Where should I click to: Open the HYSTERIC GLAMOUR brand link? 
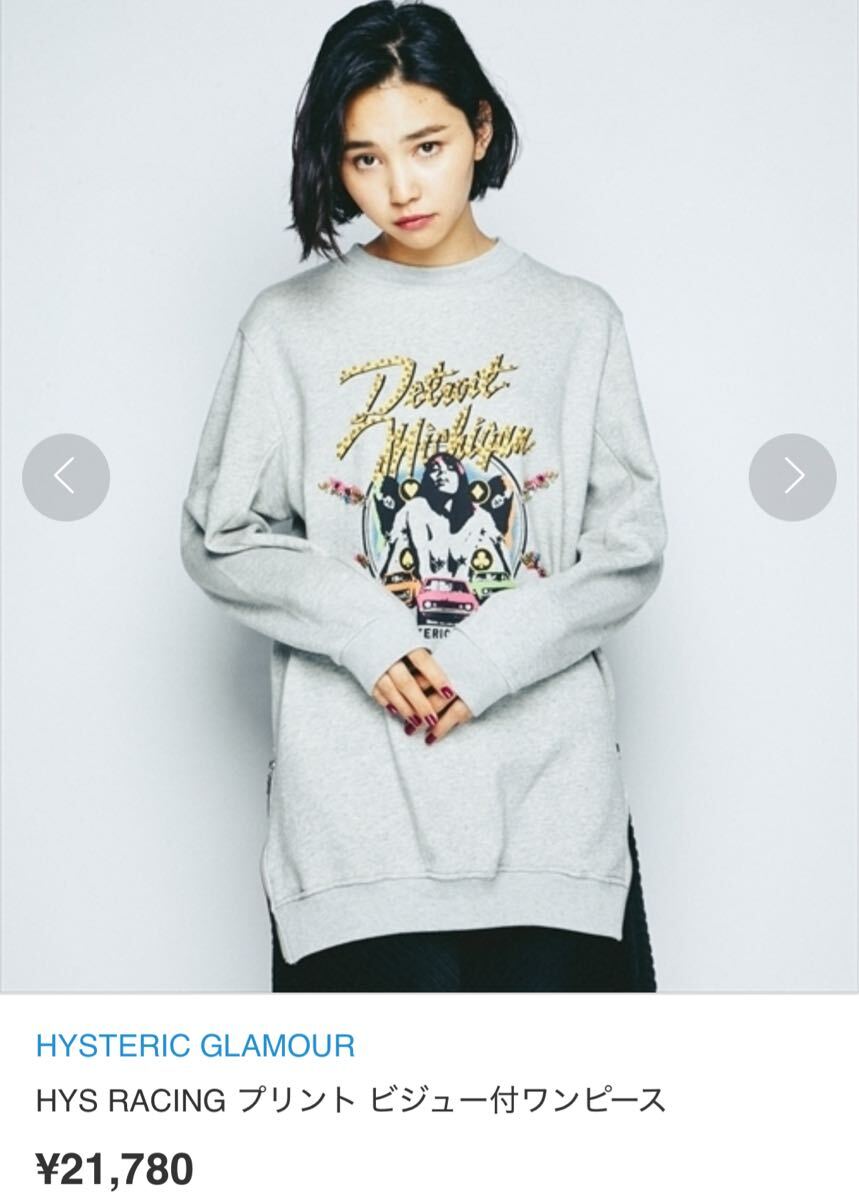tap(195, 1046)
